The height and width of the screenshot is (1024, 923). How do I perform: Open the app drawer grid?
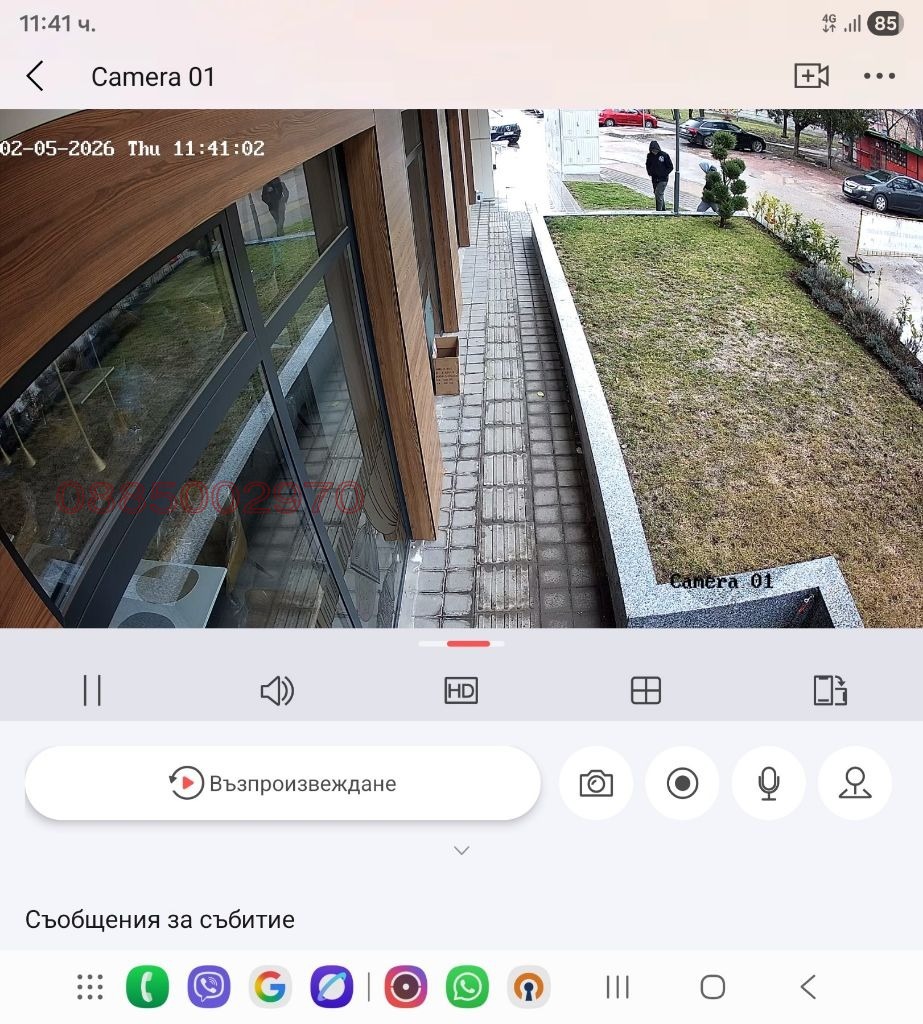point(90,987)
